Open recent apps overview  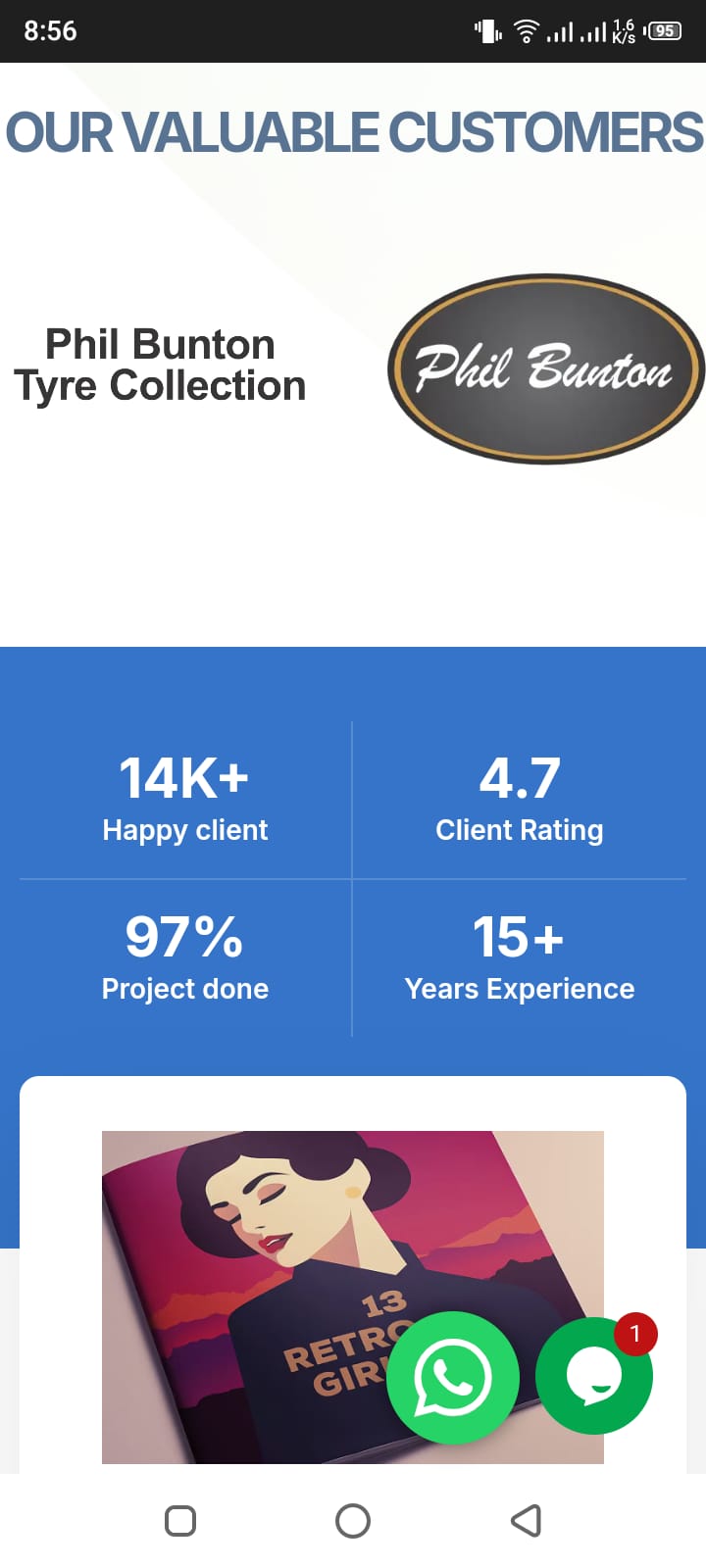(x=180, y=1521)
